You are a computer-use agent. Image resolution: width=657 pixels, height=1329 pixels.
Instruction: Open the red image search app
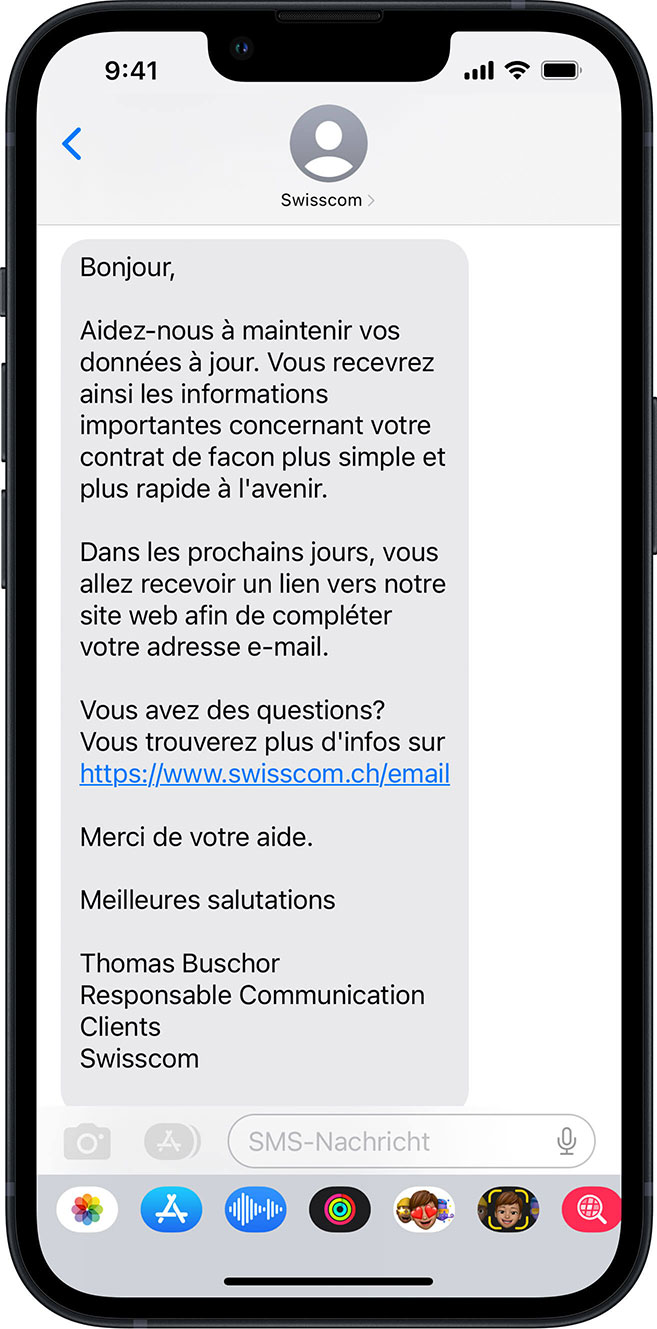590,1211
